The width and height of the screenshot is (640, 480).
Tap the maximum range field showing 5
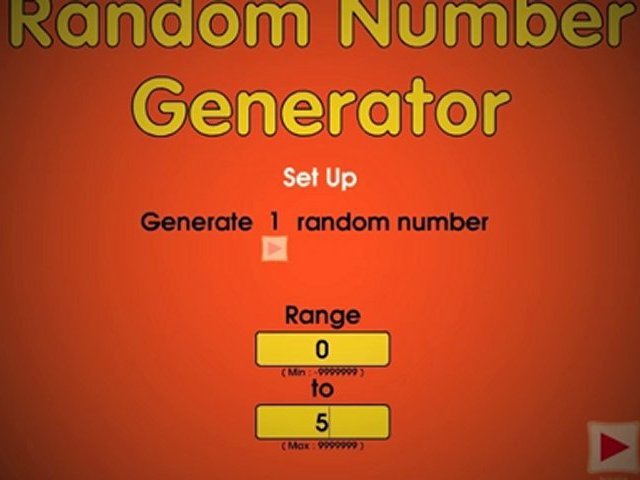322,422
